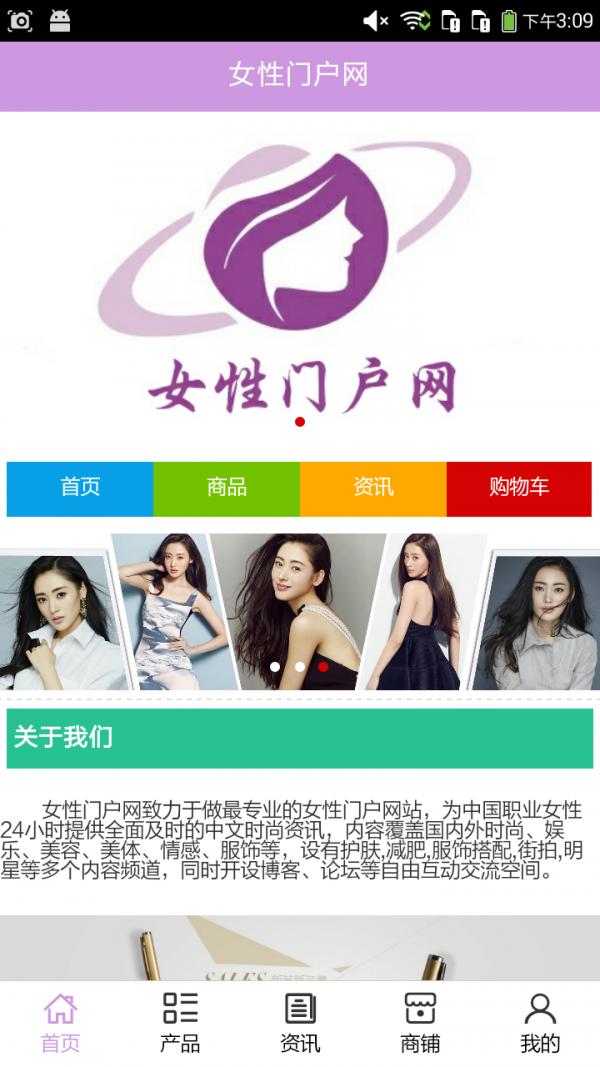
Task: Open the 商铺 tab
Action: coord(420,1023)
